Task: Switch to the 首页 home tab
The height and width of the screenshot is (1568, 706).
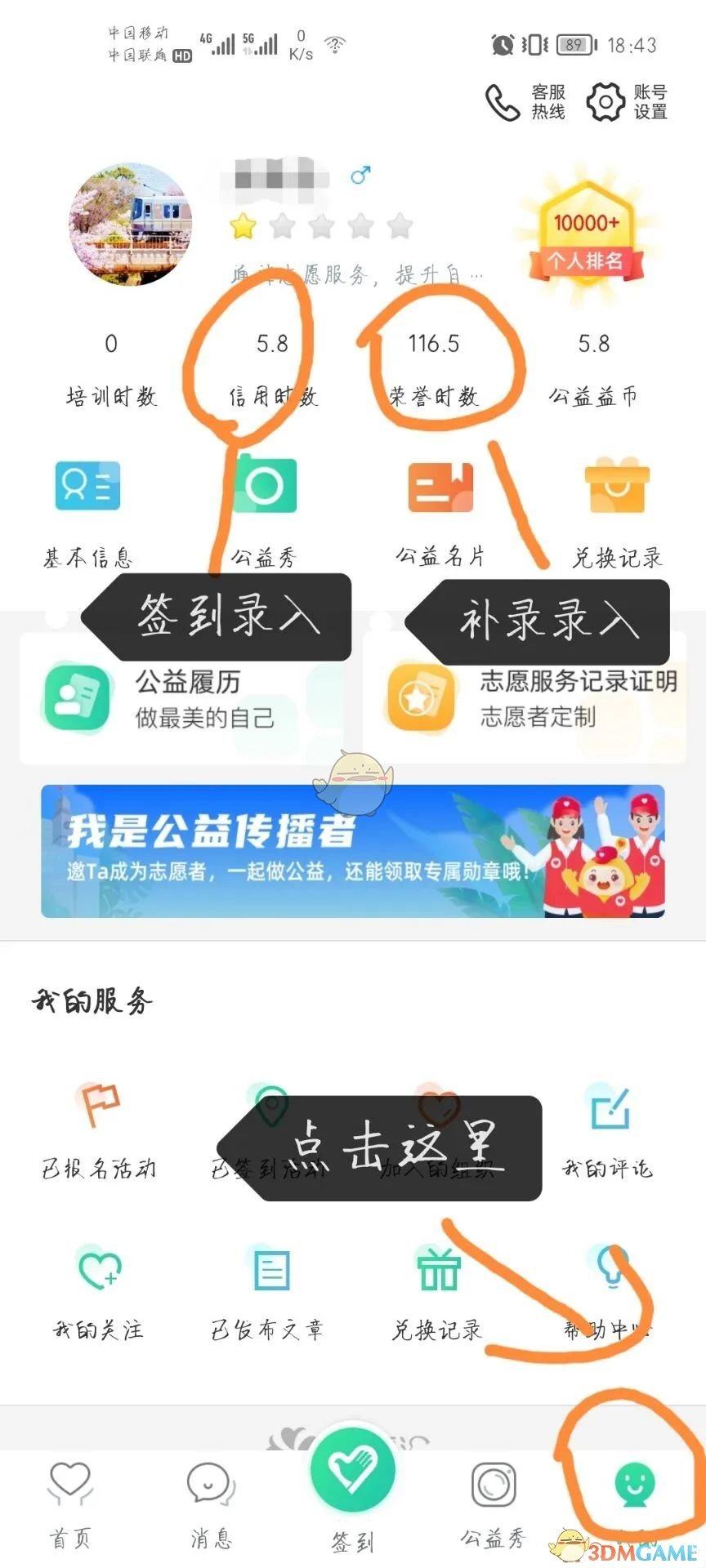Action: 70,1503
